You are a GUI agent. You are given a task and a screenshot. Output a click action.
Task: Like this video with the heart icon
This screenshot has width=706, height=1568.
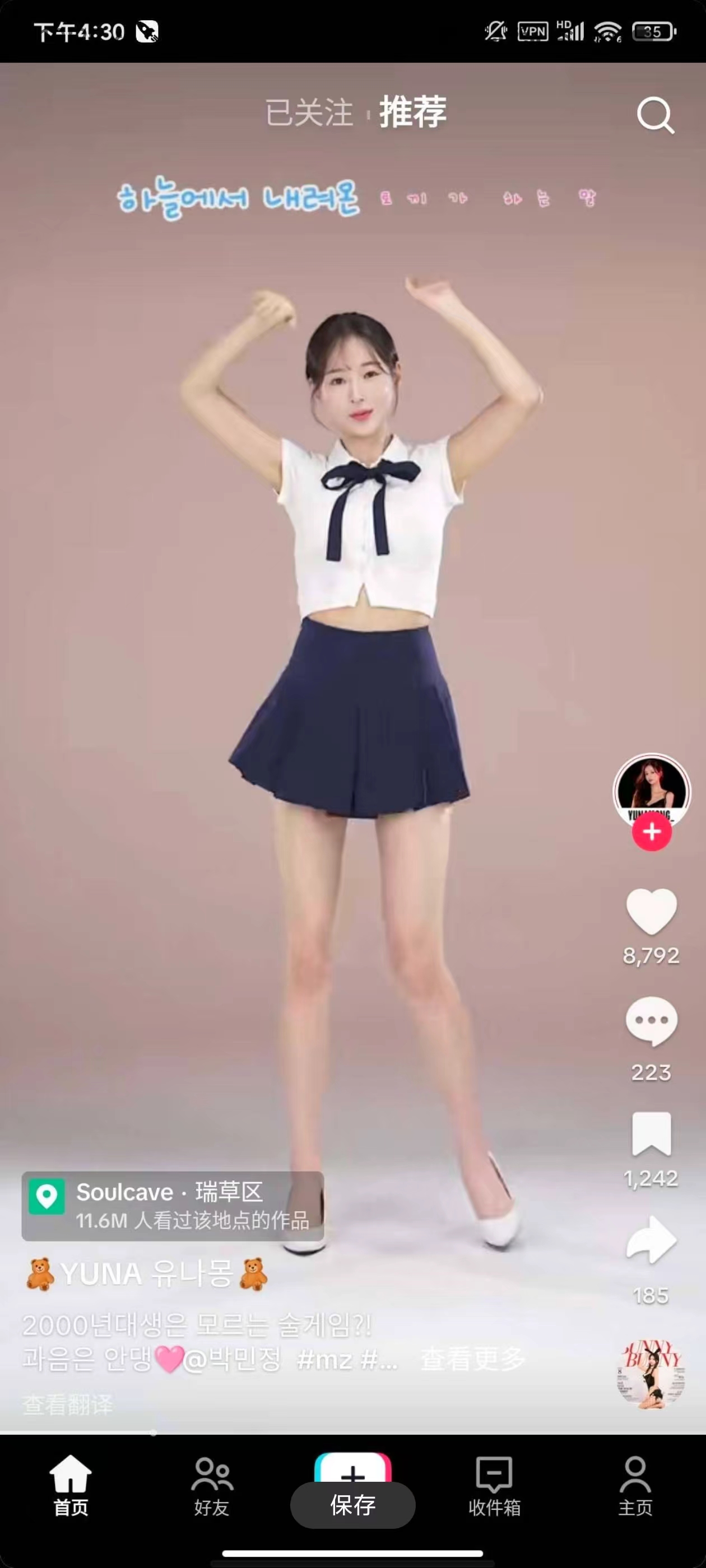tap(651, 911)
